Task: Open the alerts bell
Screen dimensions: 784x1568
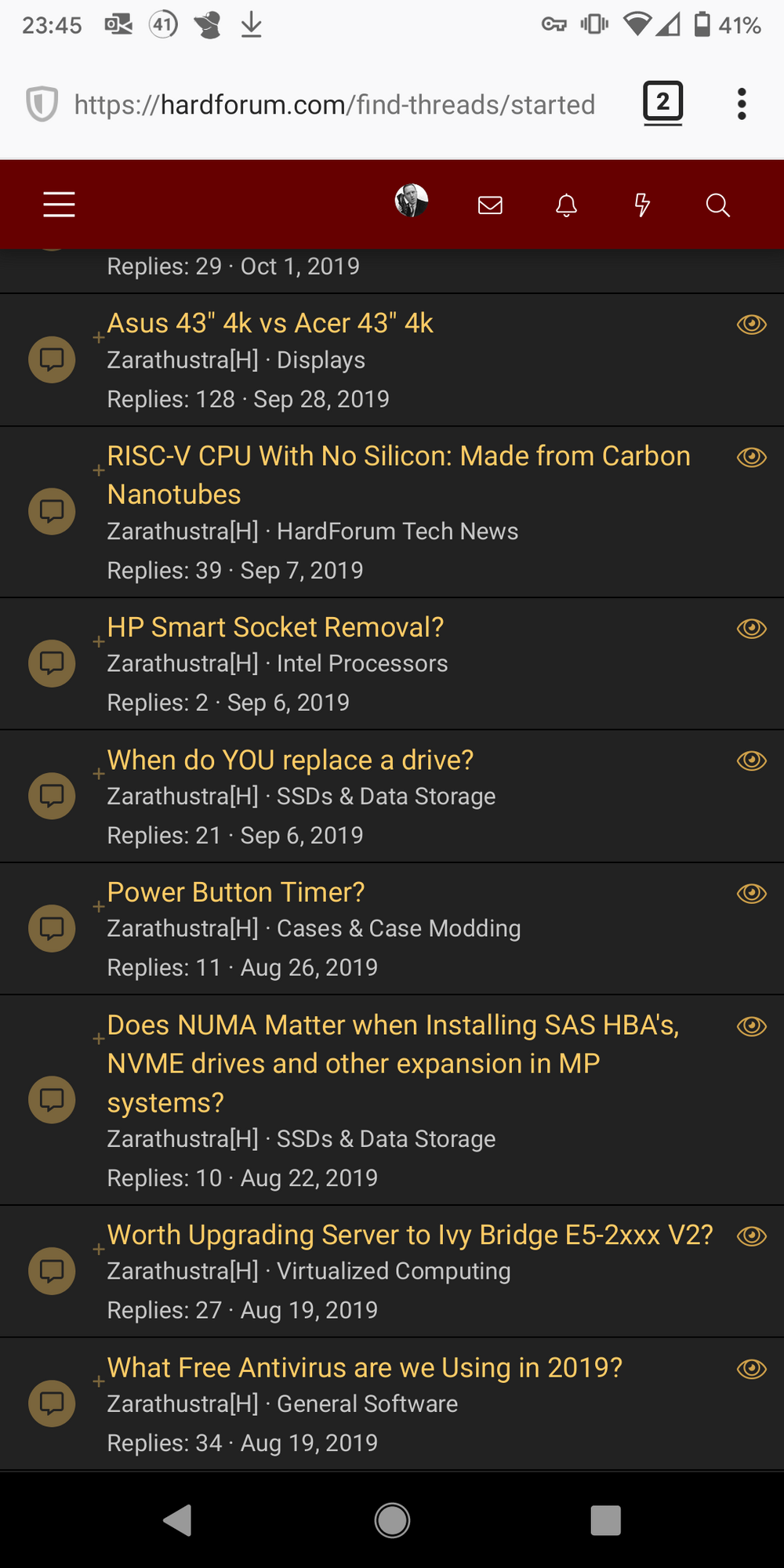Action: pos(566,205)
